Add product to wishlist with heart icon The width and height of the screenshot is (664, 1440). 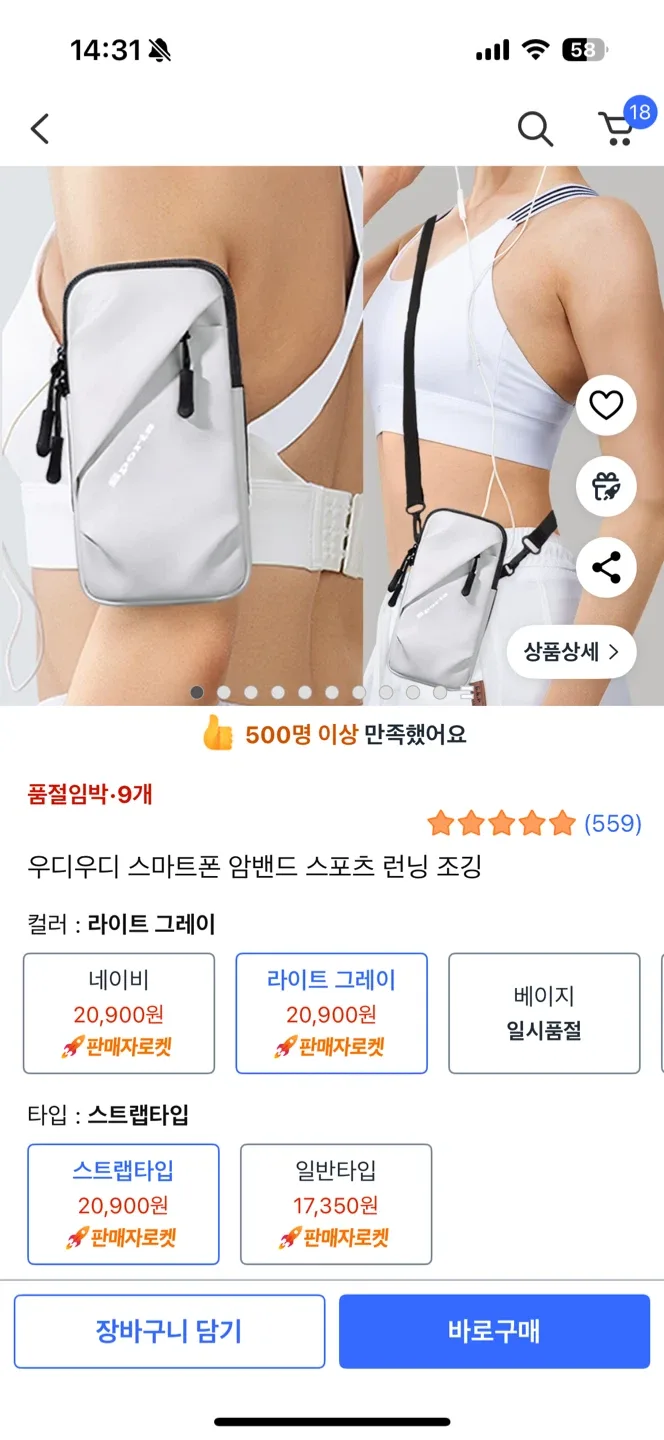tap(606, 405)
